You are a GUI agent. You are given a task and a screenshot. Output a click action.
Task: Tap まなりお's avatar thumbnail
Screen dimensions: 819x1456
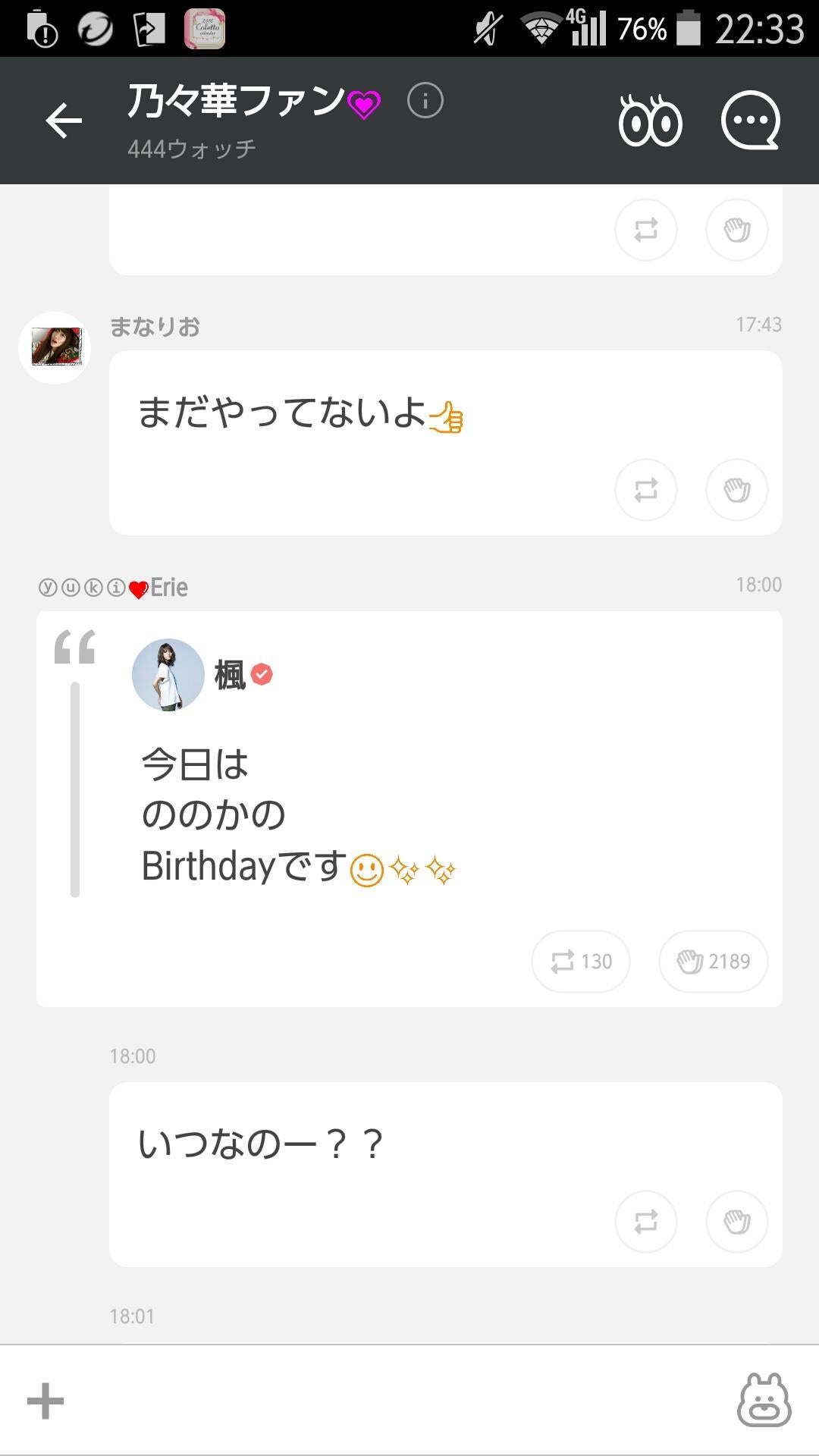55,347
